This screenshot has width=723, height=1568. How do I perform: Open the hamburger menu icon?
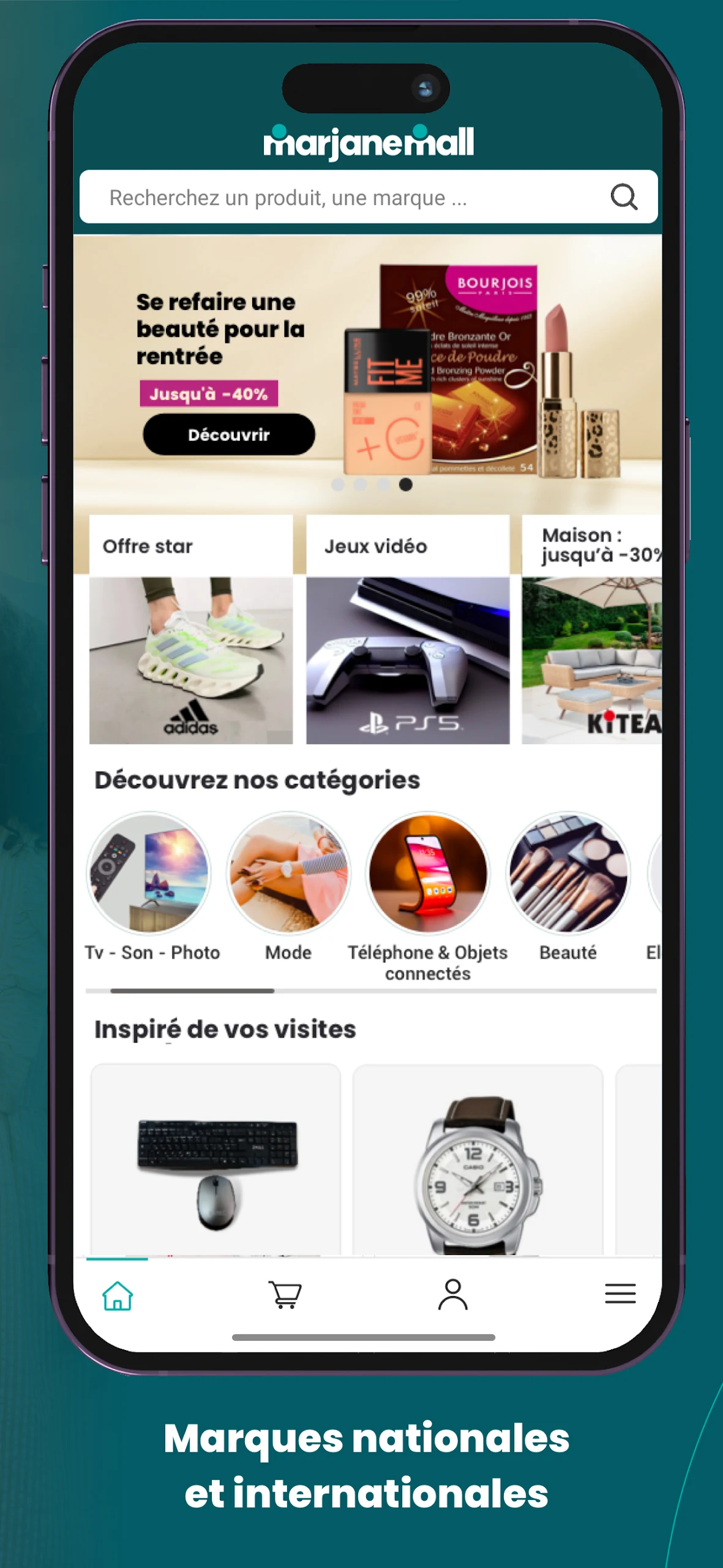click(620, 1293)
